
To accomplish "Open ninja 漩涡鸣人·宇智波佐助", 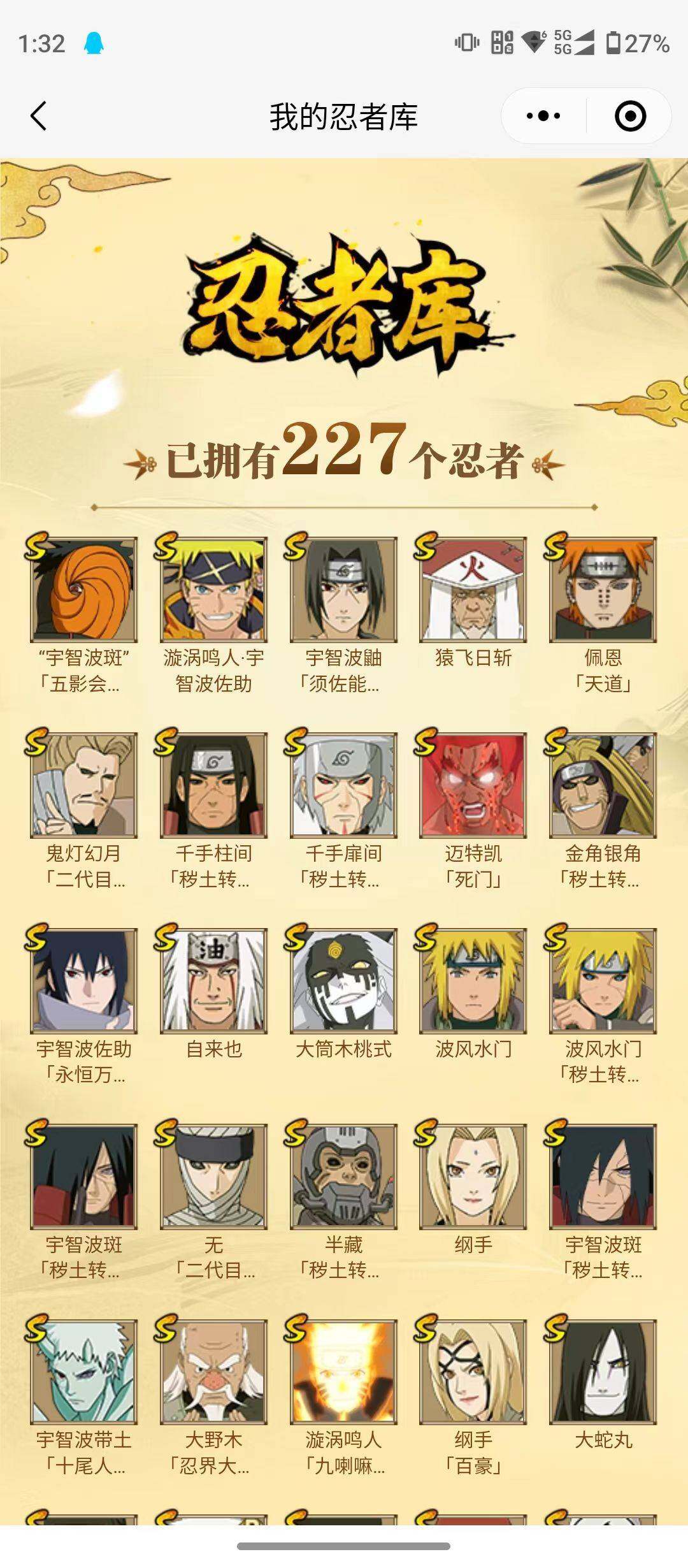I will click(x=213, y=590).
